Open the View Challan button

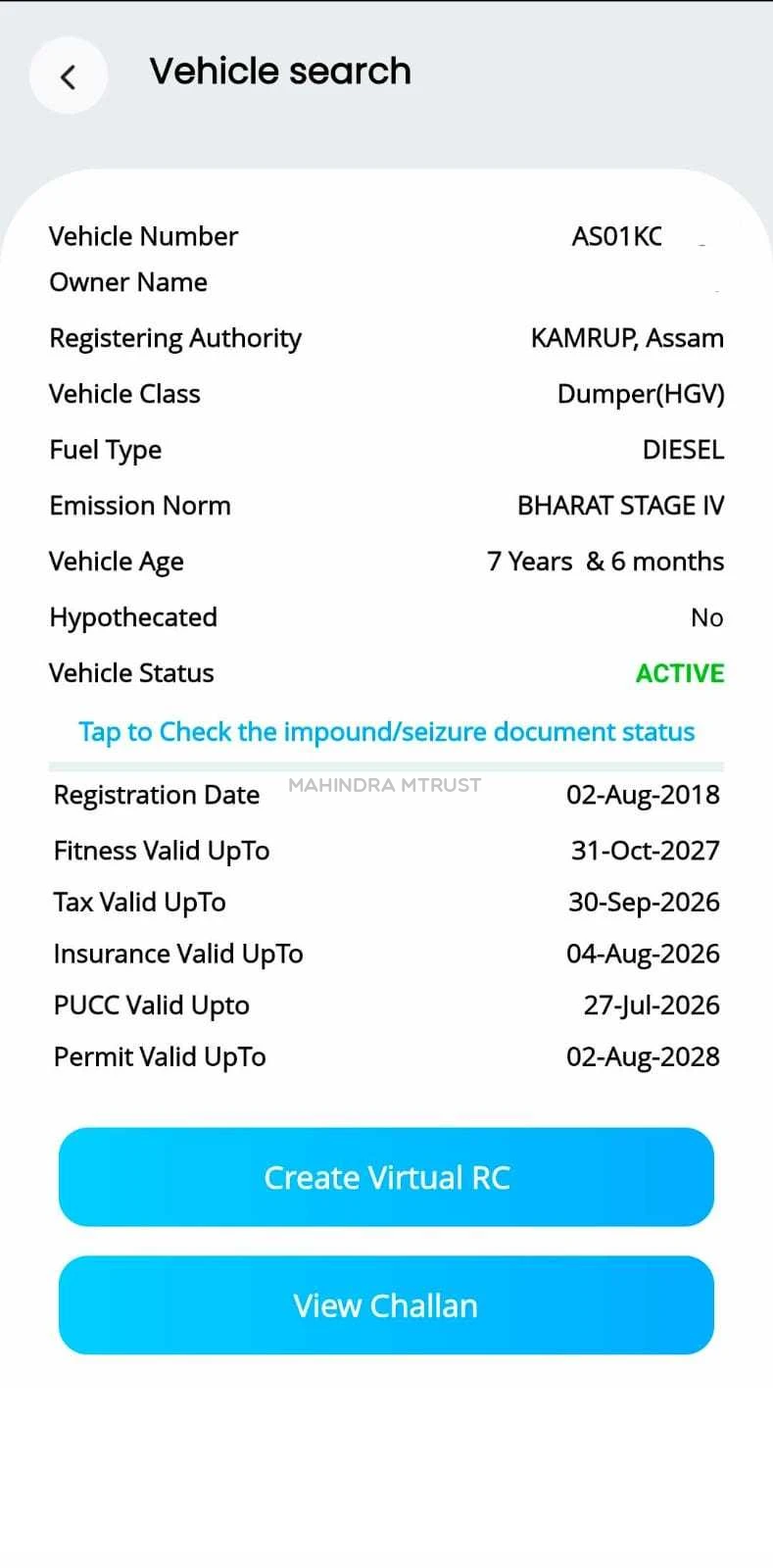pos(386,1305)
